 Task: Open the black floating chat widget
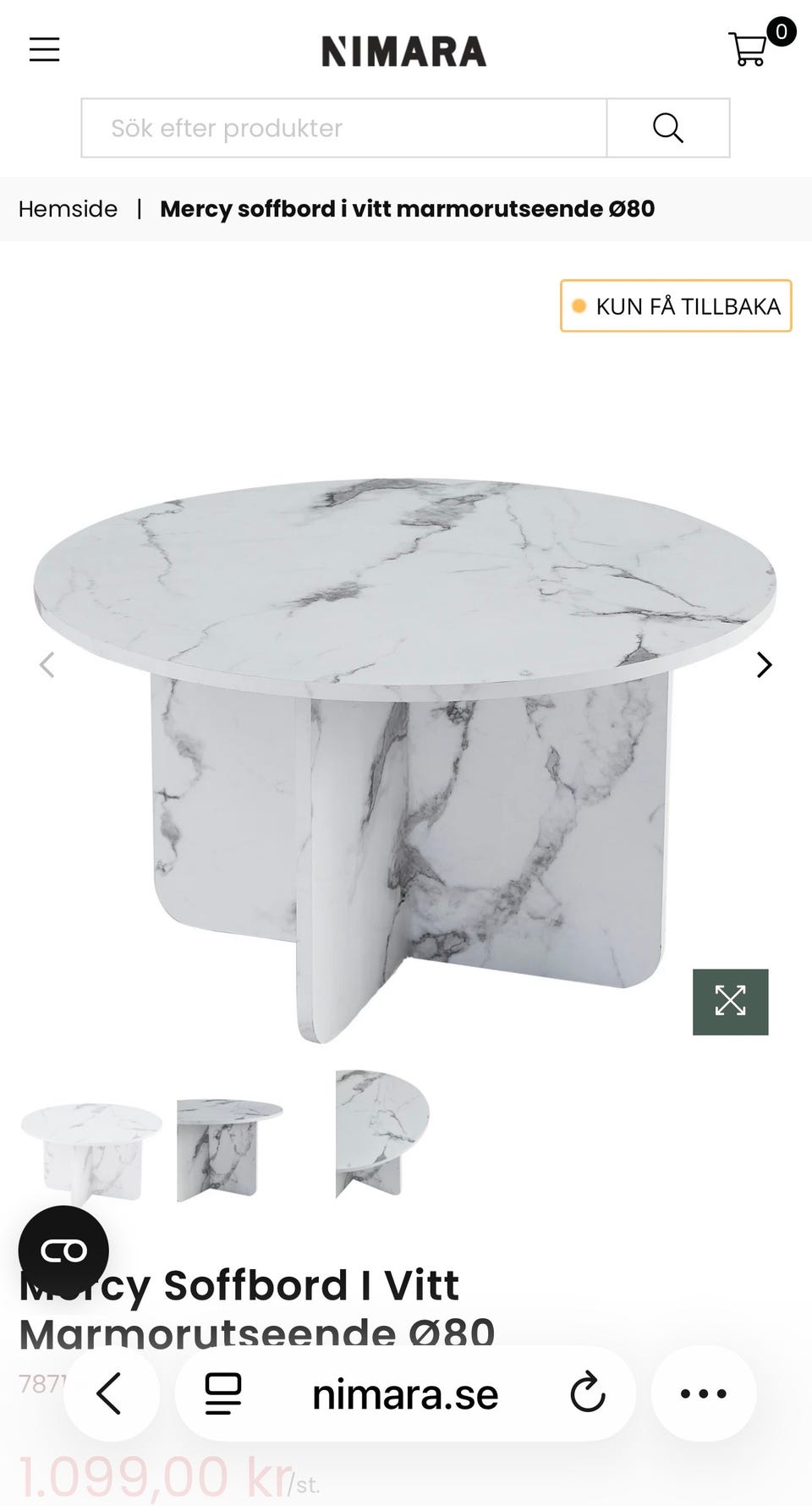point(63,1250)
